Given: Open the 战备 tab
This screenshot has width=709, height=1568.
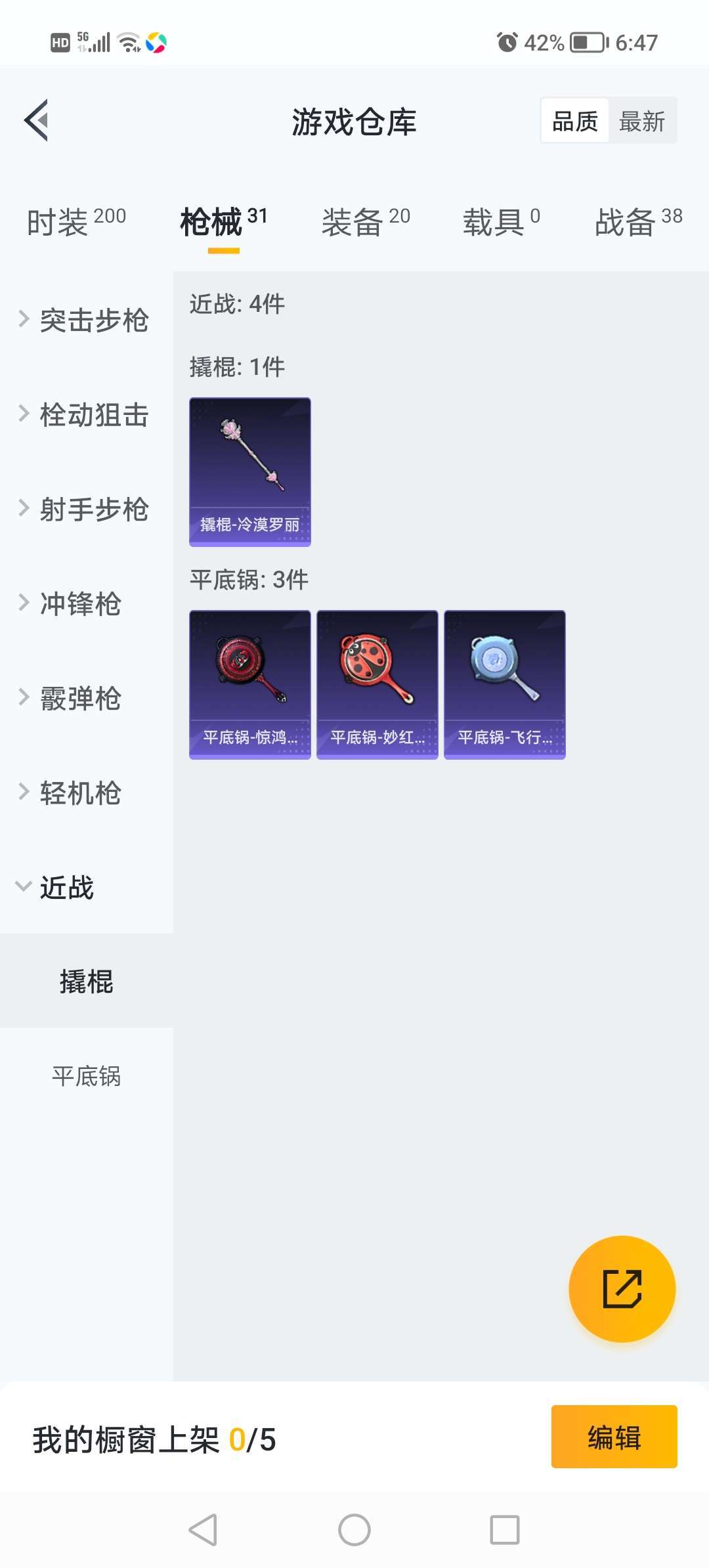Looking at the screenshot, I should (639, 222).
